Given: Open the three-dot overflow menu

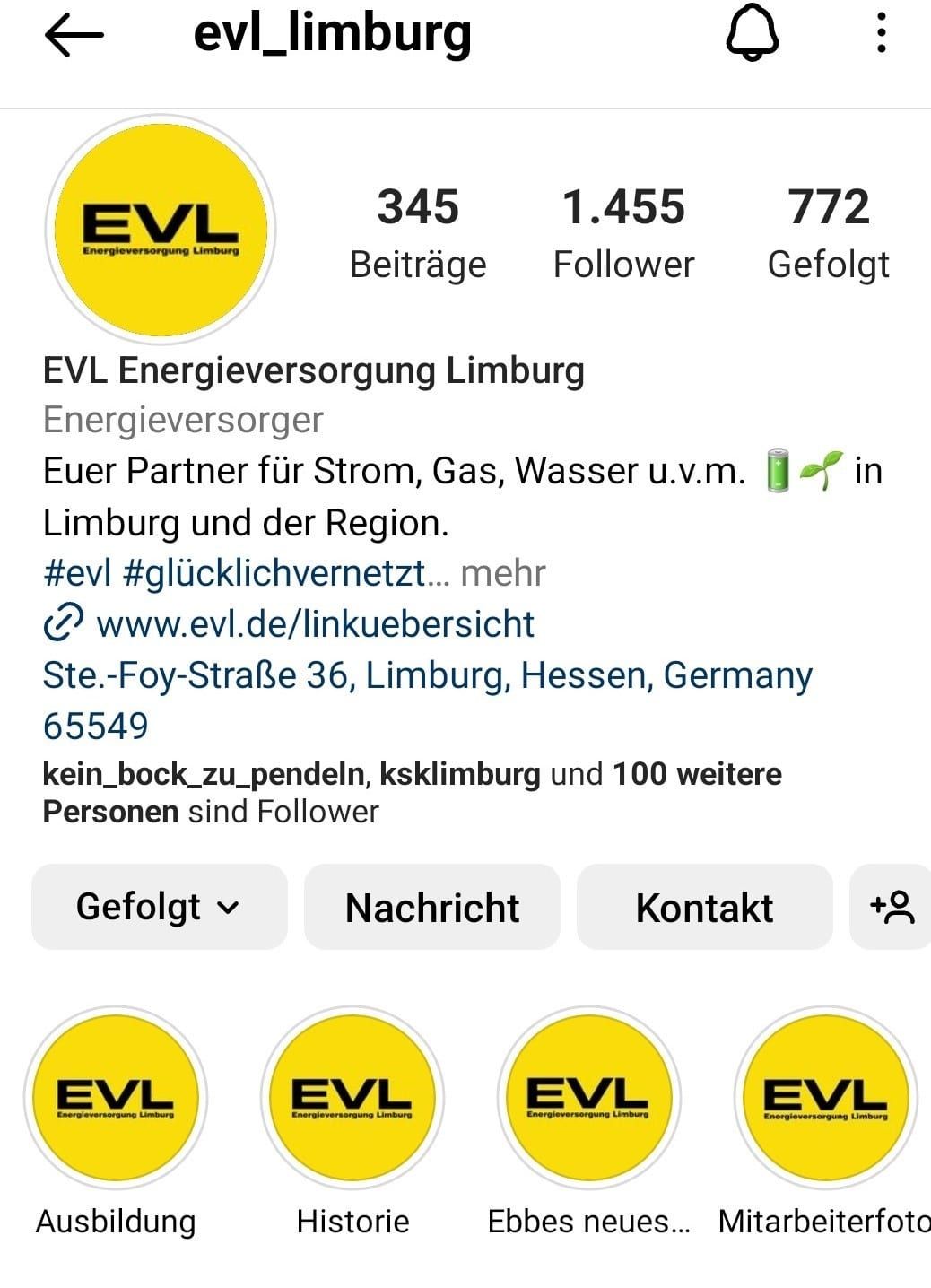Looking at the screenshot, I should click(882, 34).
